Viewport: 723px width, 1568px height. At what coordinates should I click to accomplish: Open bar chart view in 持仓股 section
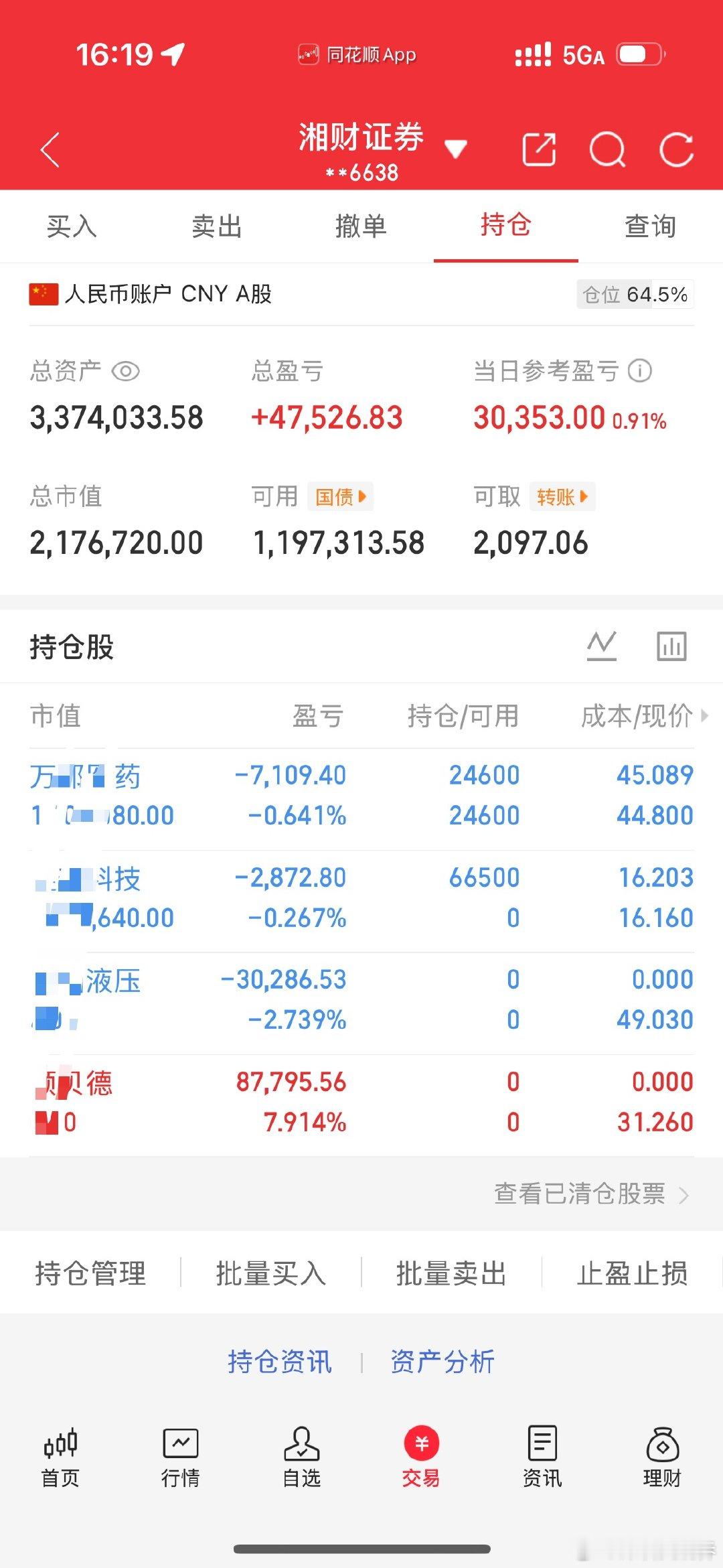tap(671, 645)
